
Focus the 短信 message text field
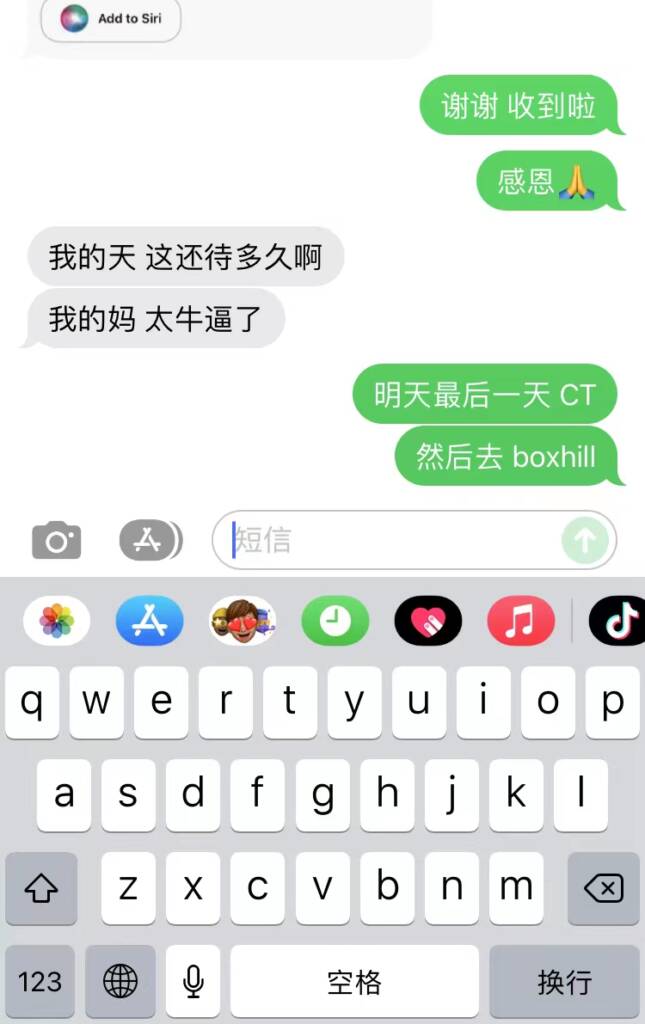[390, 541]
